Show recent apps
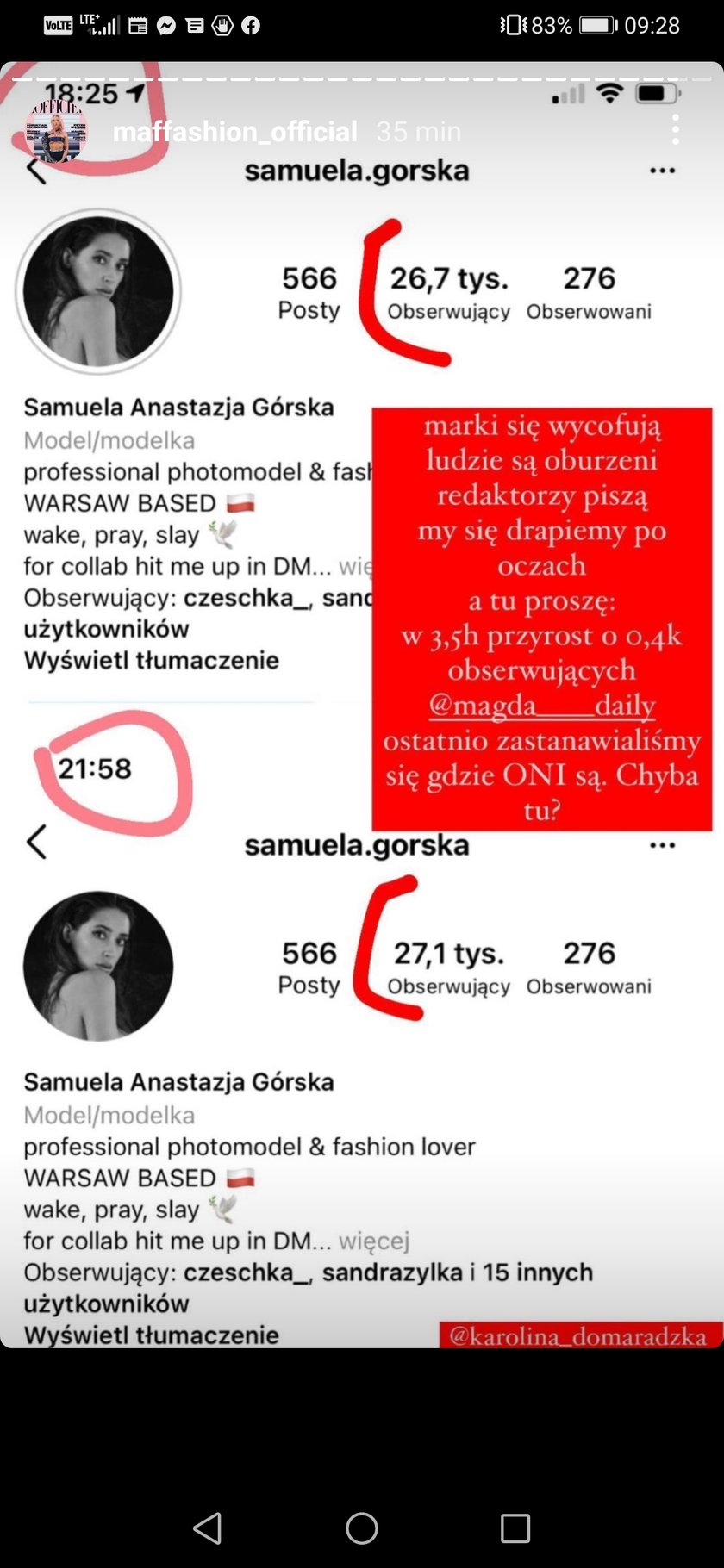Image resolution: width=724 pixels, height=1568 pixels. 515,1528
